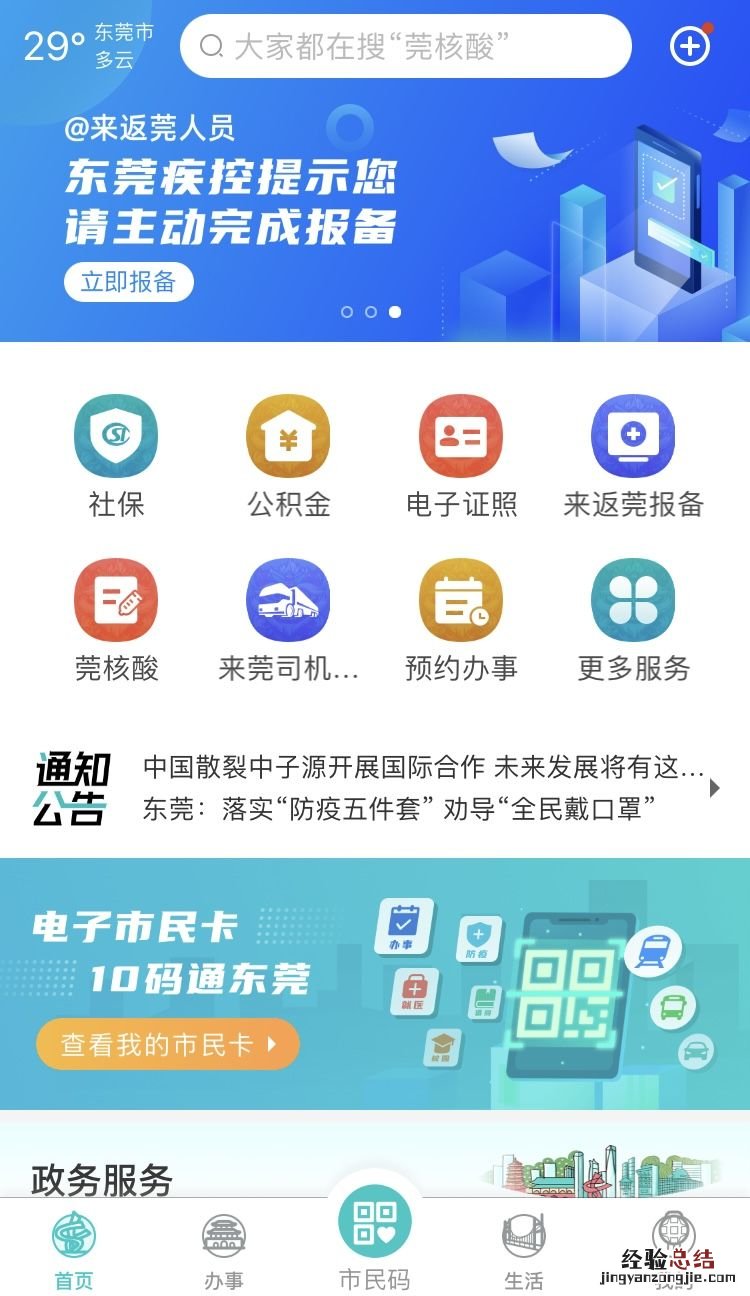Open the 电子证照 electronic licenses icon

point(460,435)
